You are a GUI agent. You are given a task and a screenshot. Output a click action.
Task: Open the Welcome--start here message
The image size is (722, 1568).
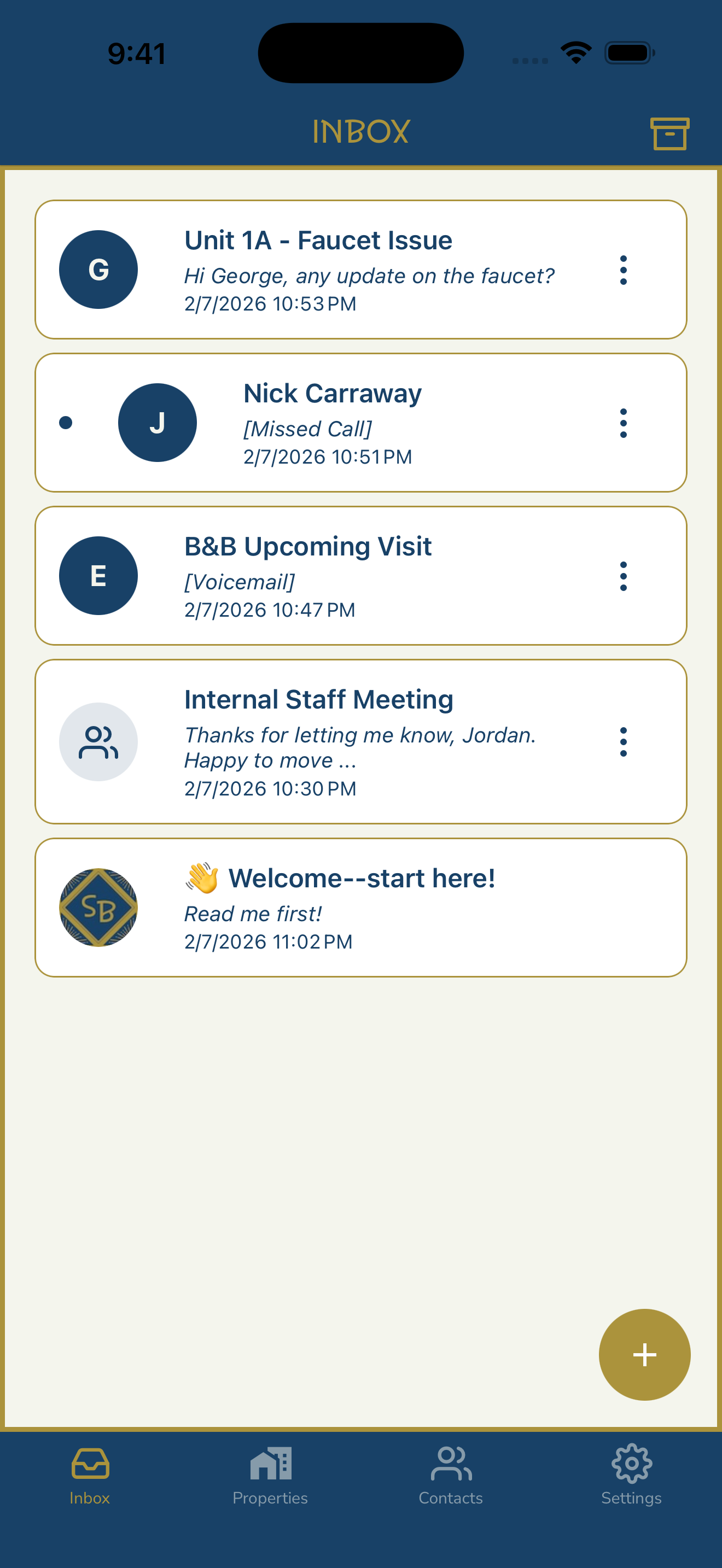coord(361,906)
